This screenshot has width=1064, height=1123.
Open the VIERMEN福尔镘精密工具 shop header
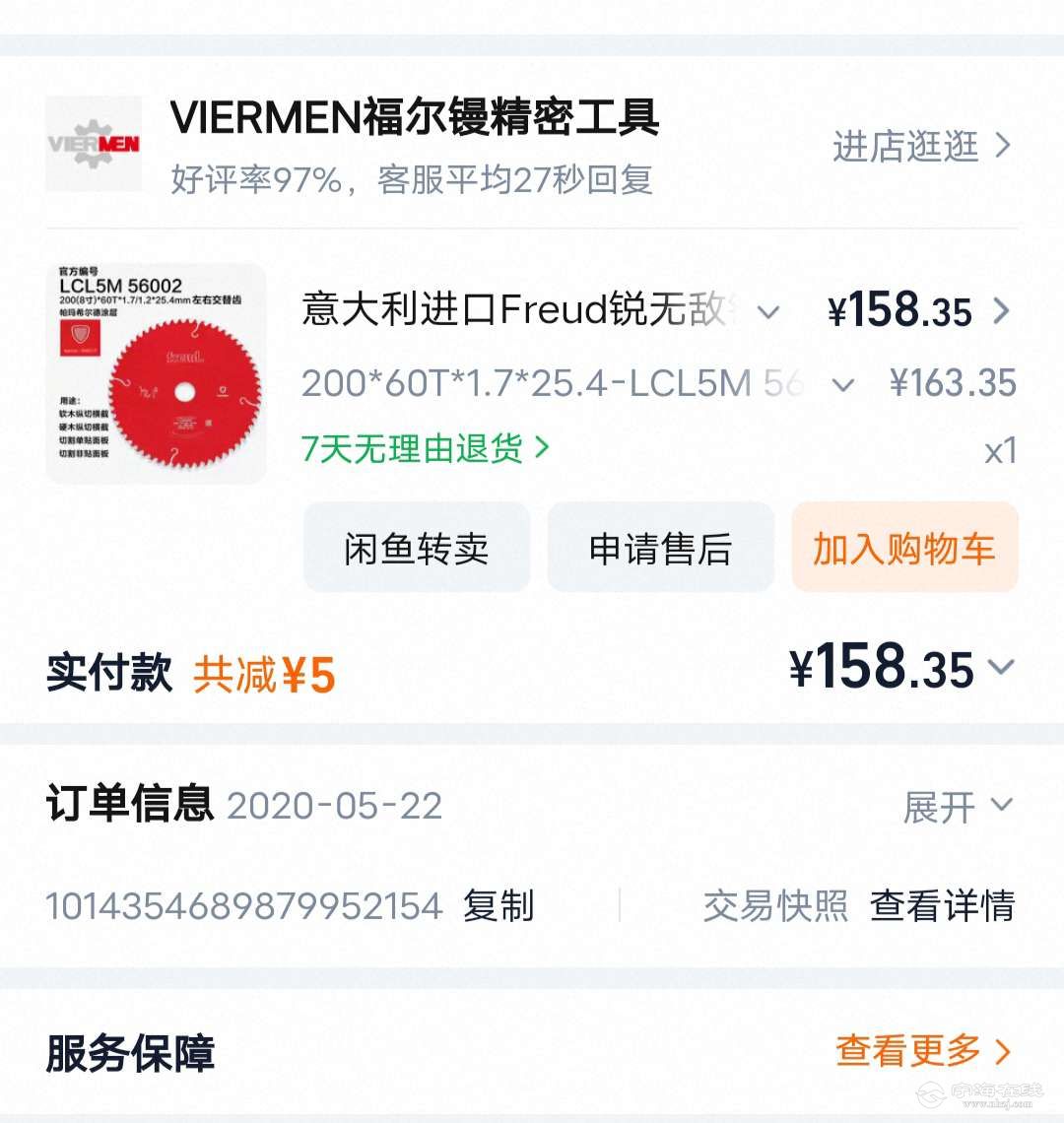coord(414,118)
